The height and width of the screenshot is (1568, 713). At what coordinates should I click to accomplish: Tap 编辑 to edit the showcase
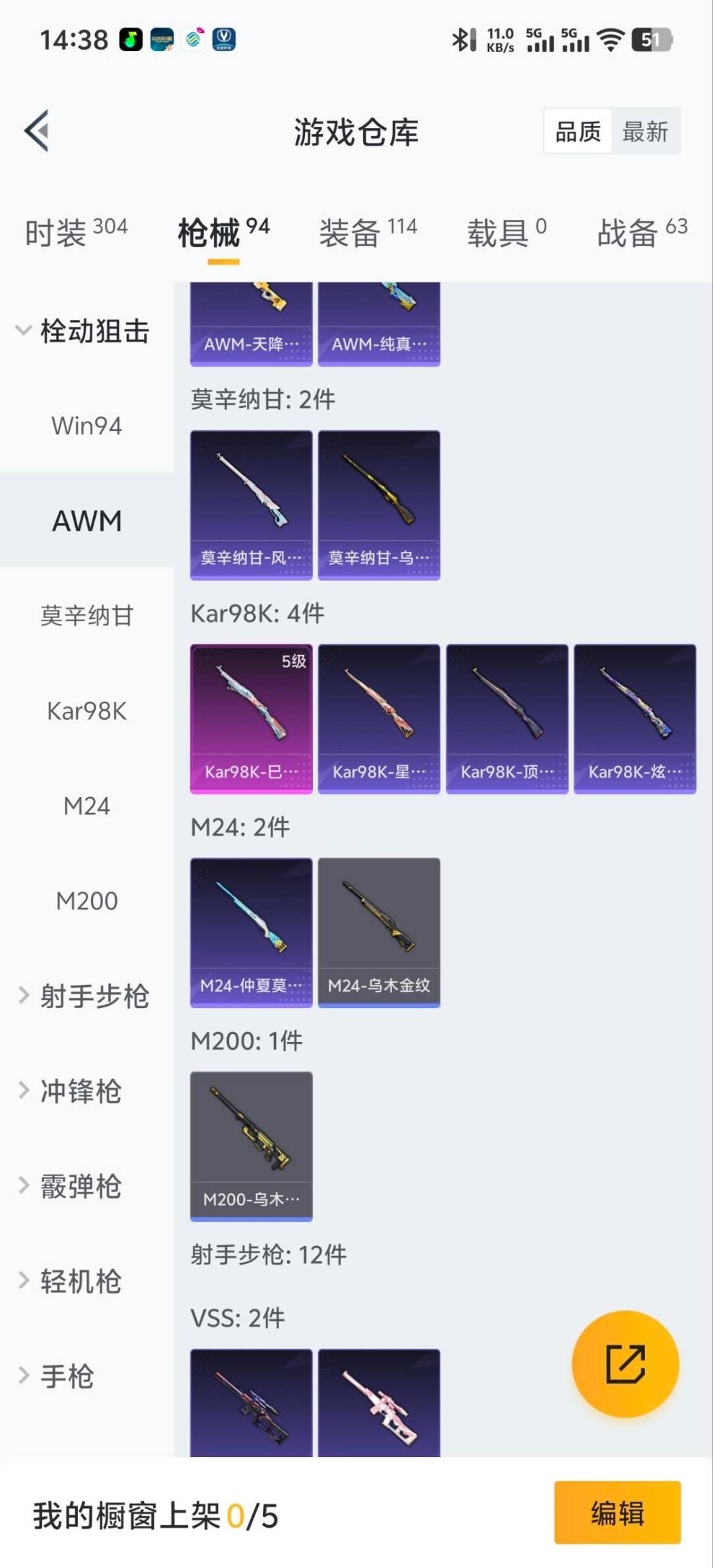tap(617, 1513)
